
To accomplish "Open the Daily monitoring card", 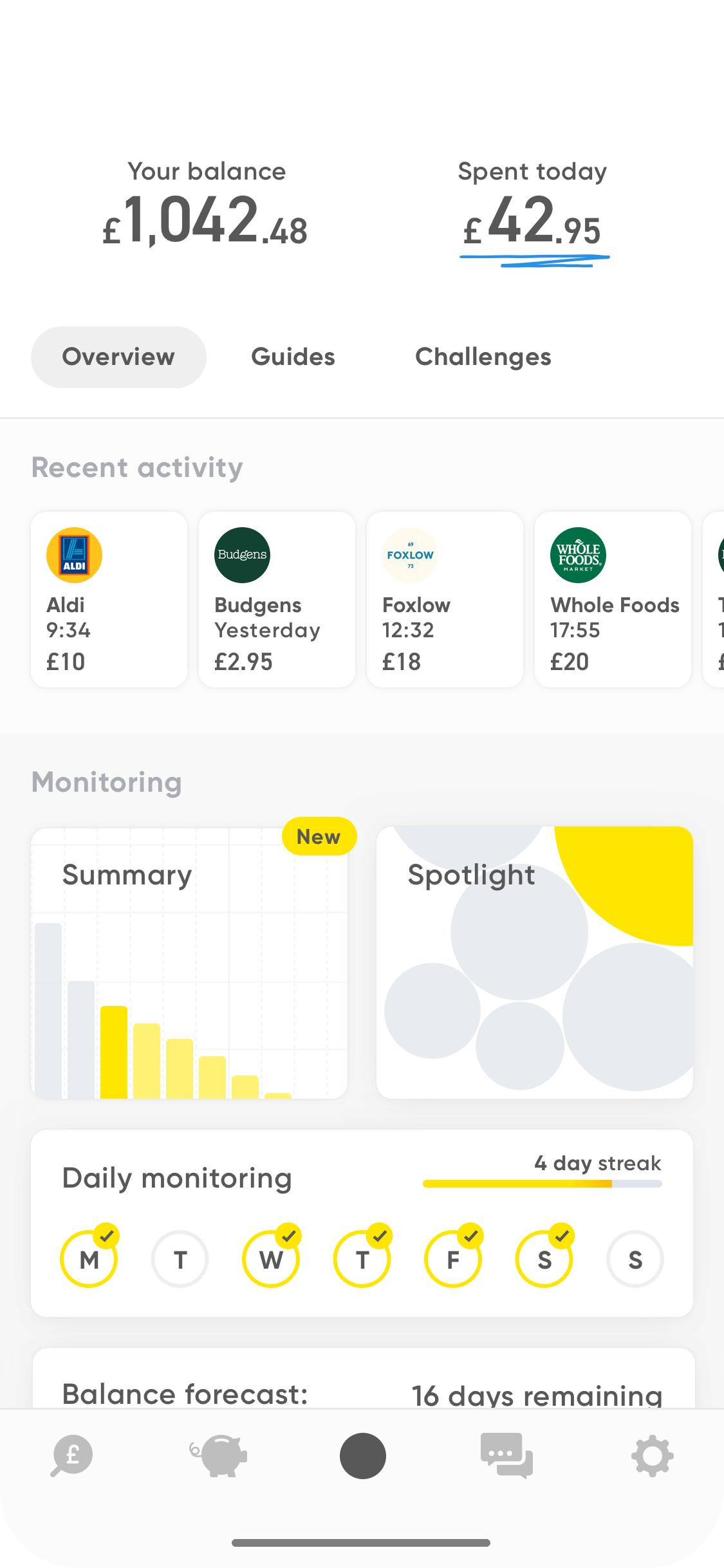I will click(362, 1223).
